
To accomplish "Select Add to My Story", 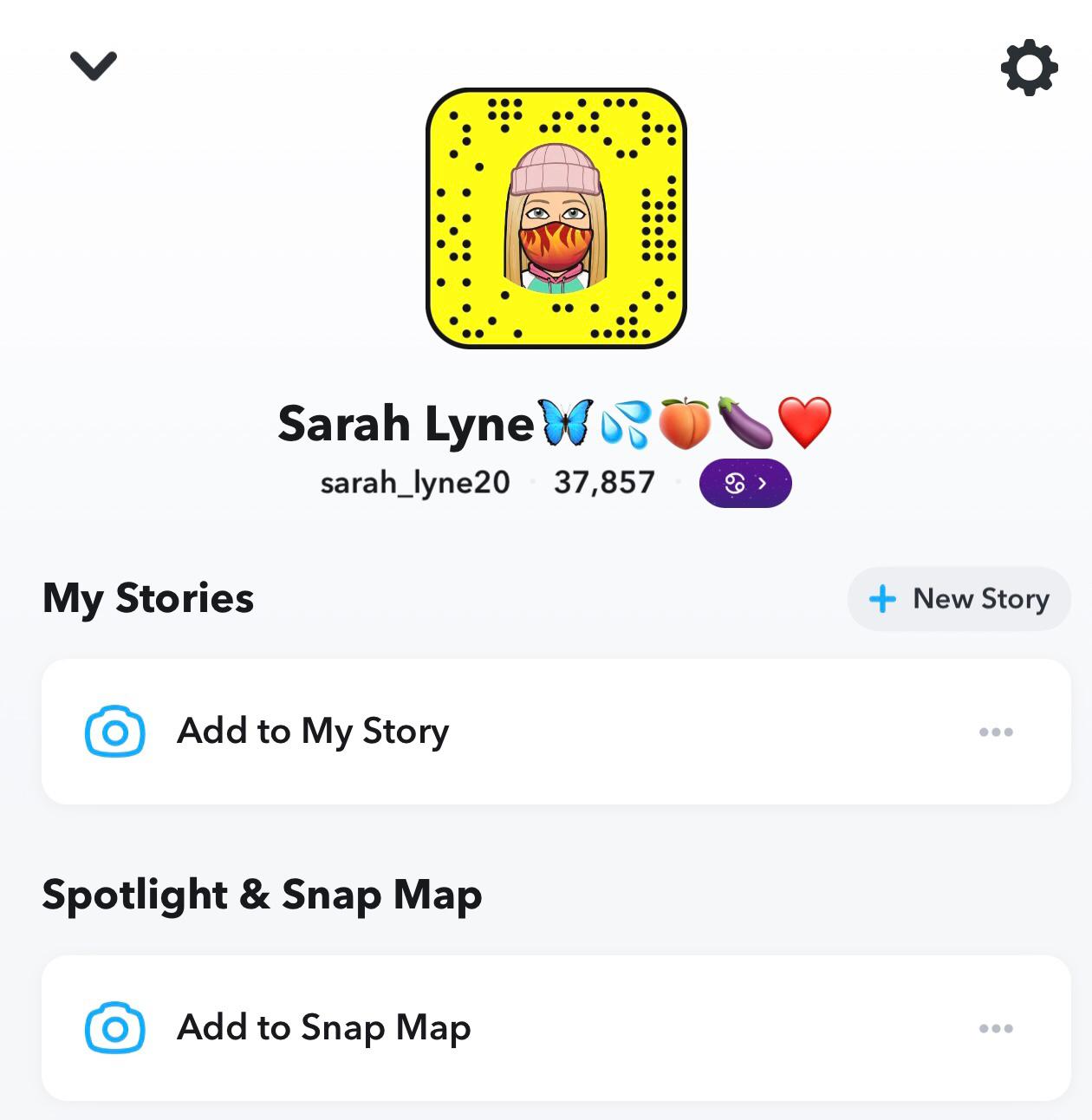I will coord(312,732).
